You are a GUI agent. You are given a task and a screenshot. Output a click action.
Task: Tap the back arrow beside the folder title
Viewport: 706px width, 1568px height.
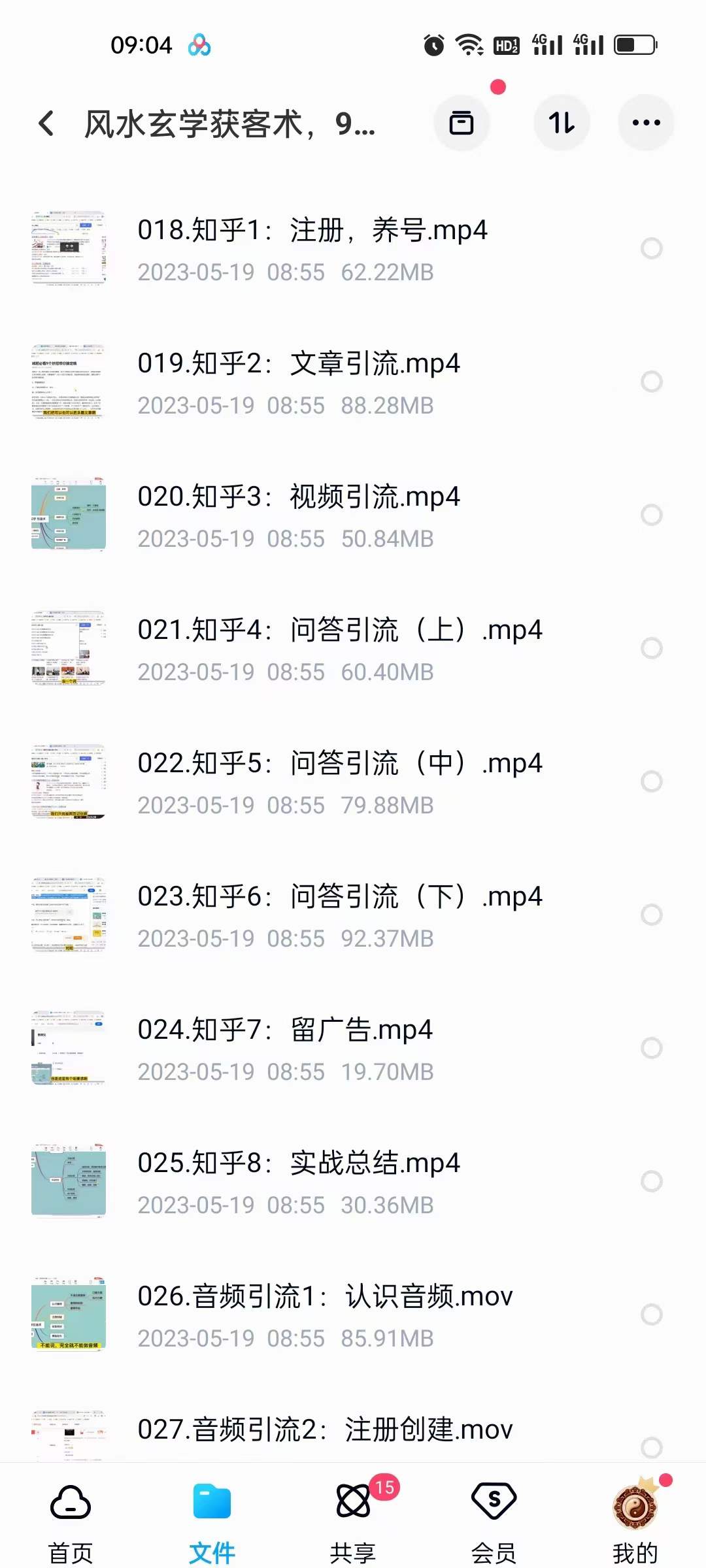point(46,123)
